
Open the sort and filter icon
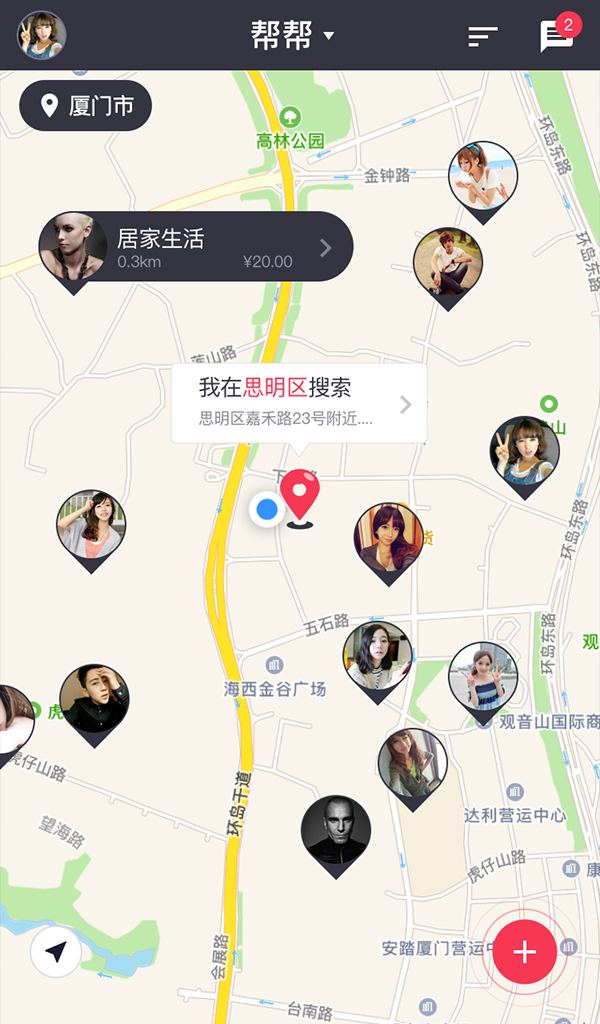[482, 36]
